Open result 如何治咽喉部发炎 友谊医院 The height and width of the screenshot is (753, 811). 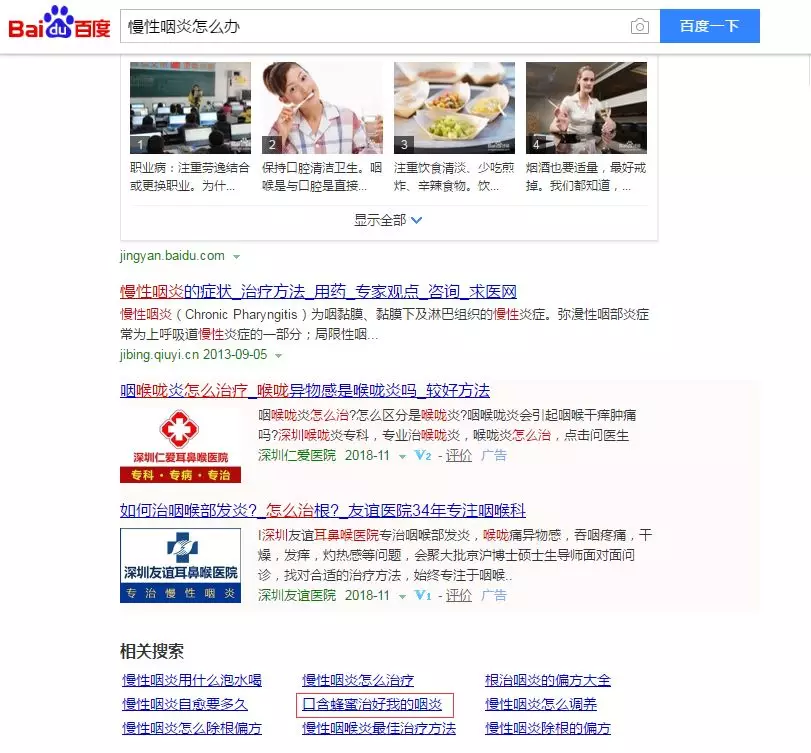[323, 510]
